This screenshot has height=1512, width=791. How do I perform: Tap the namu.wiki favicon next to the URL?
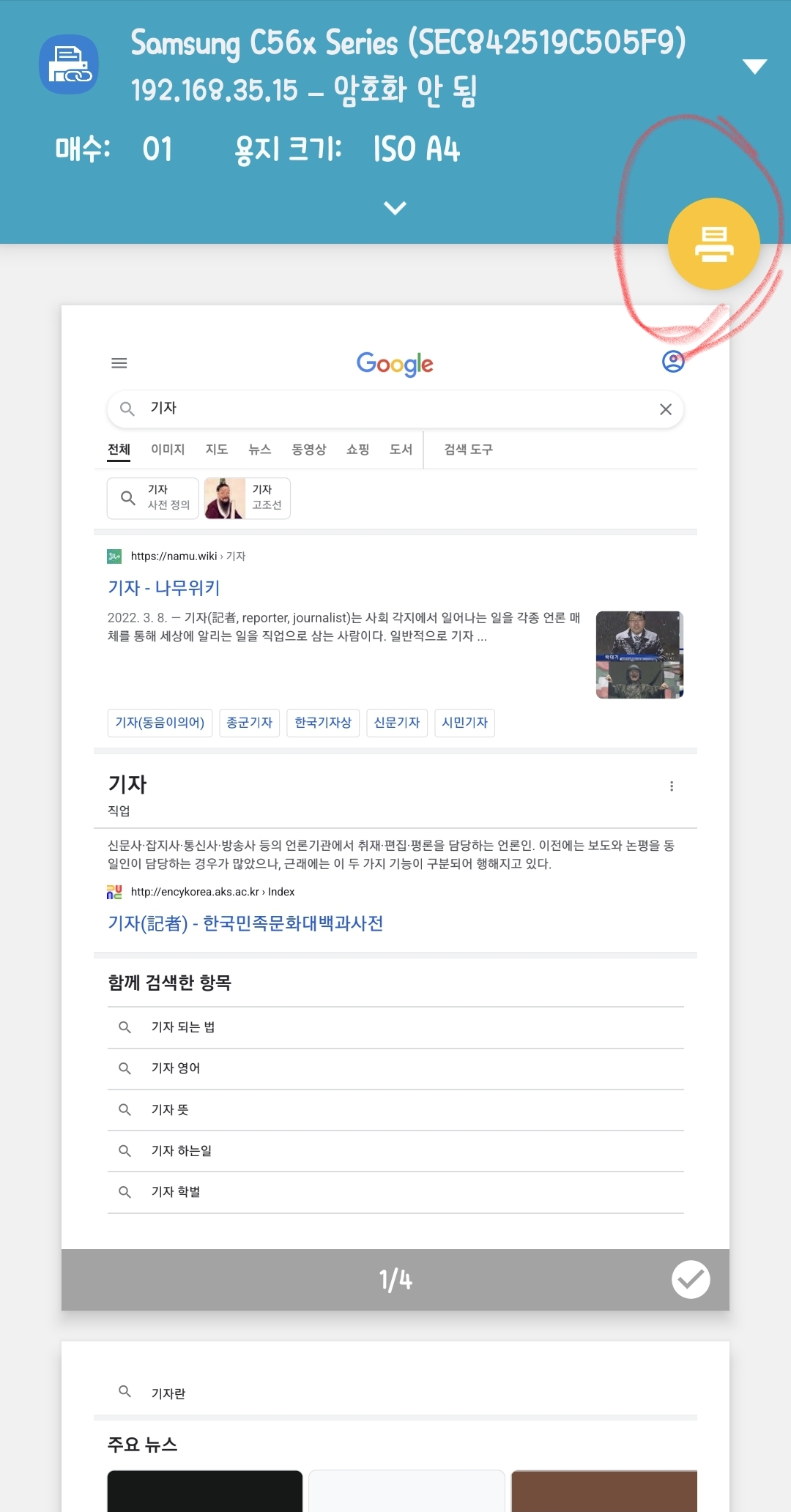coord(114,556)
